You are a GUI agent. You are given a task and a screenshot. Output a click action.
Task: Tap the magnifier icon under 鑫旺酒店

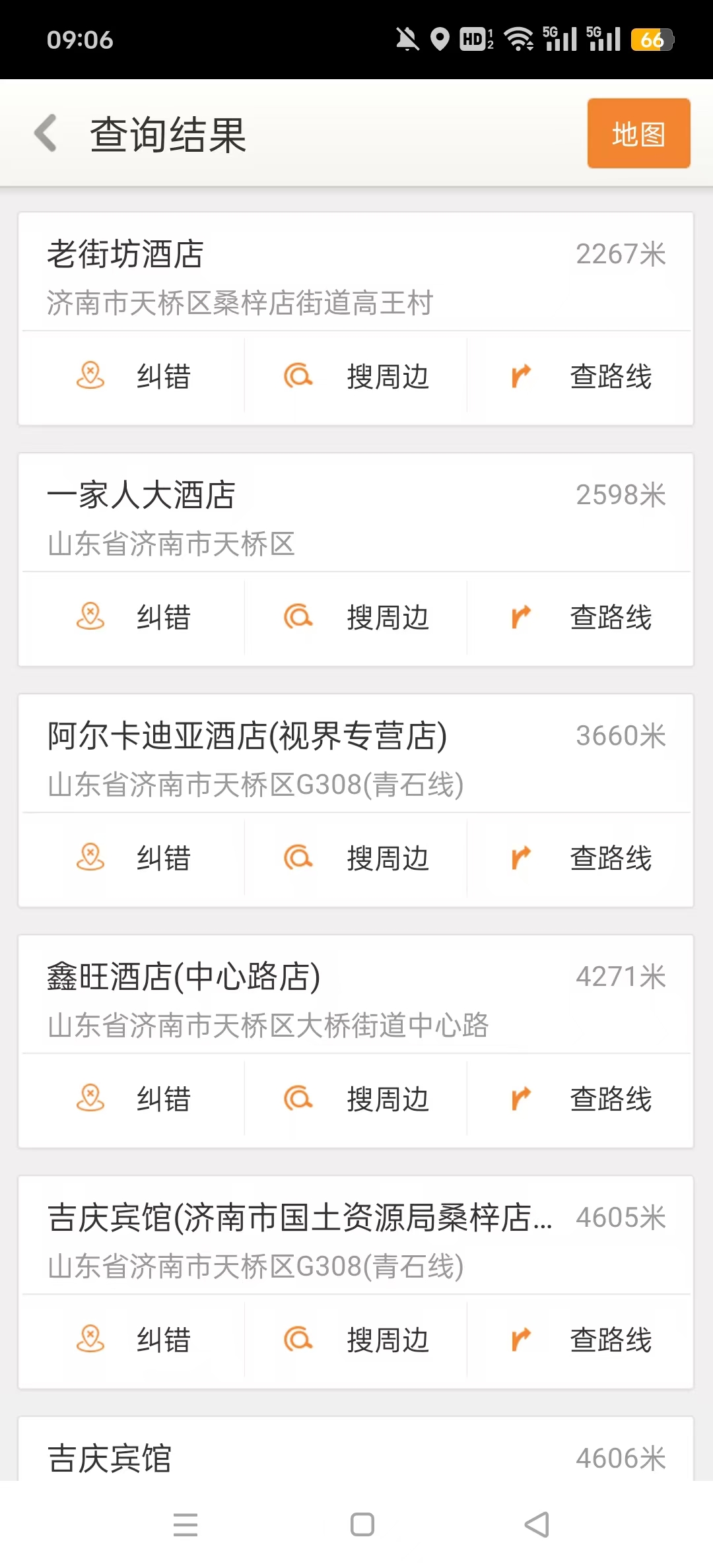(298, 1098)
